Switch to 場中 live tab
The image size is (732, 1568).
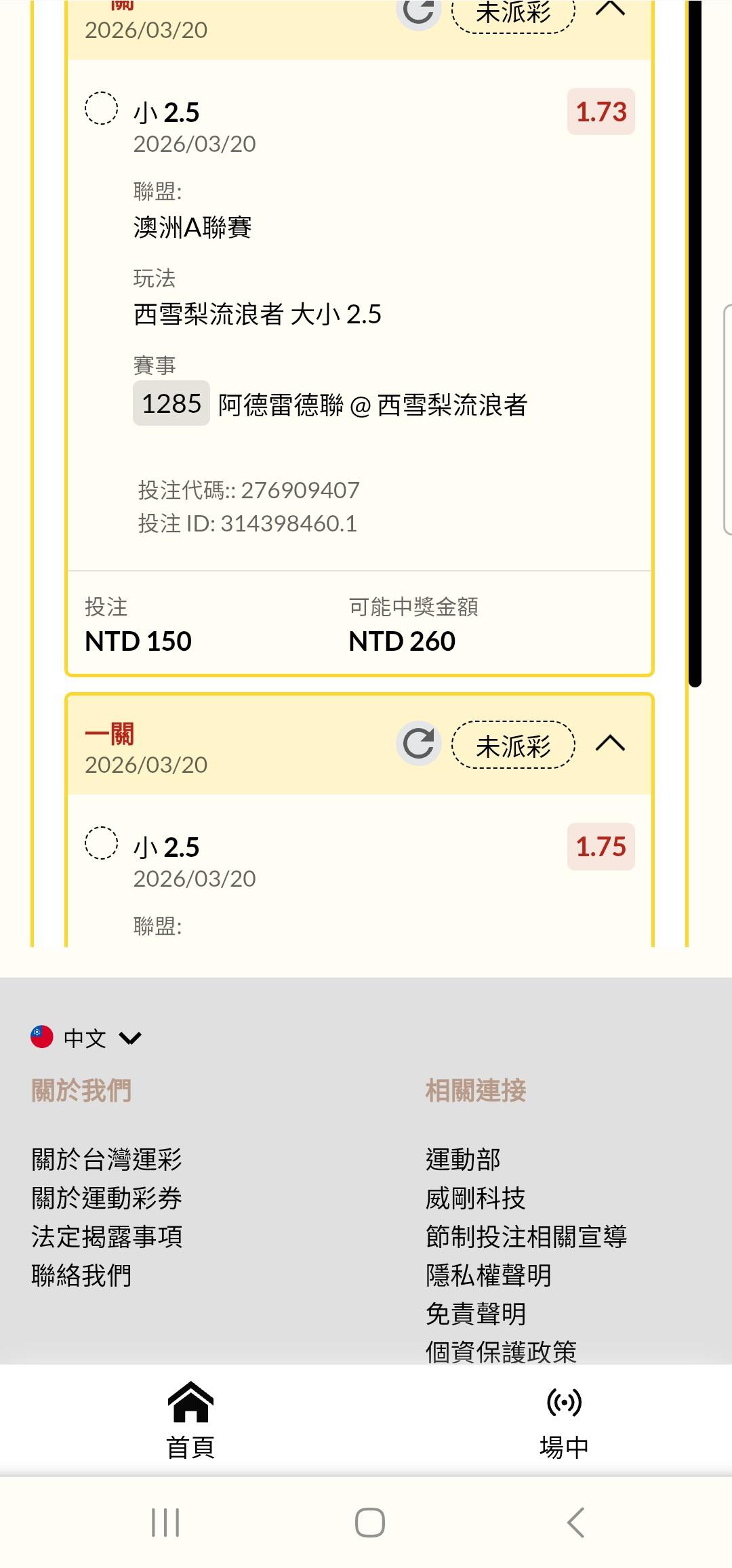pos(564,1420)
